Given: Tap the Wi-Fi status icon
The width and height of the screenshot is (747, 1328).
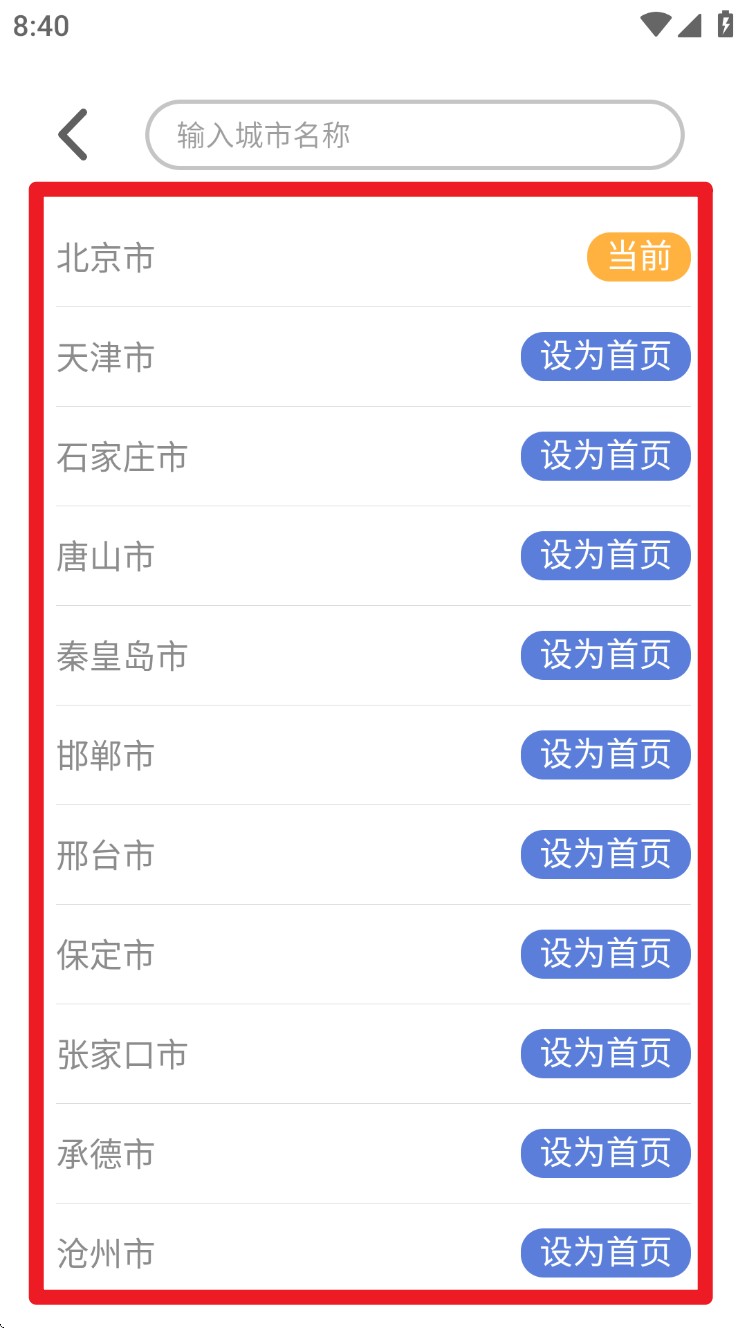Looking at the screenshot, I should click(656, 25).
